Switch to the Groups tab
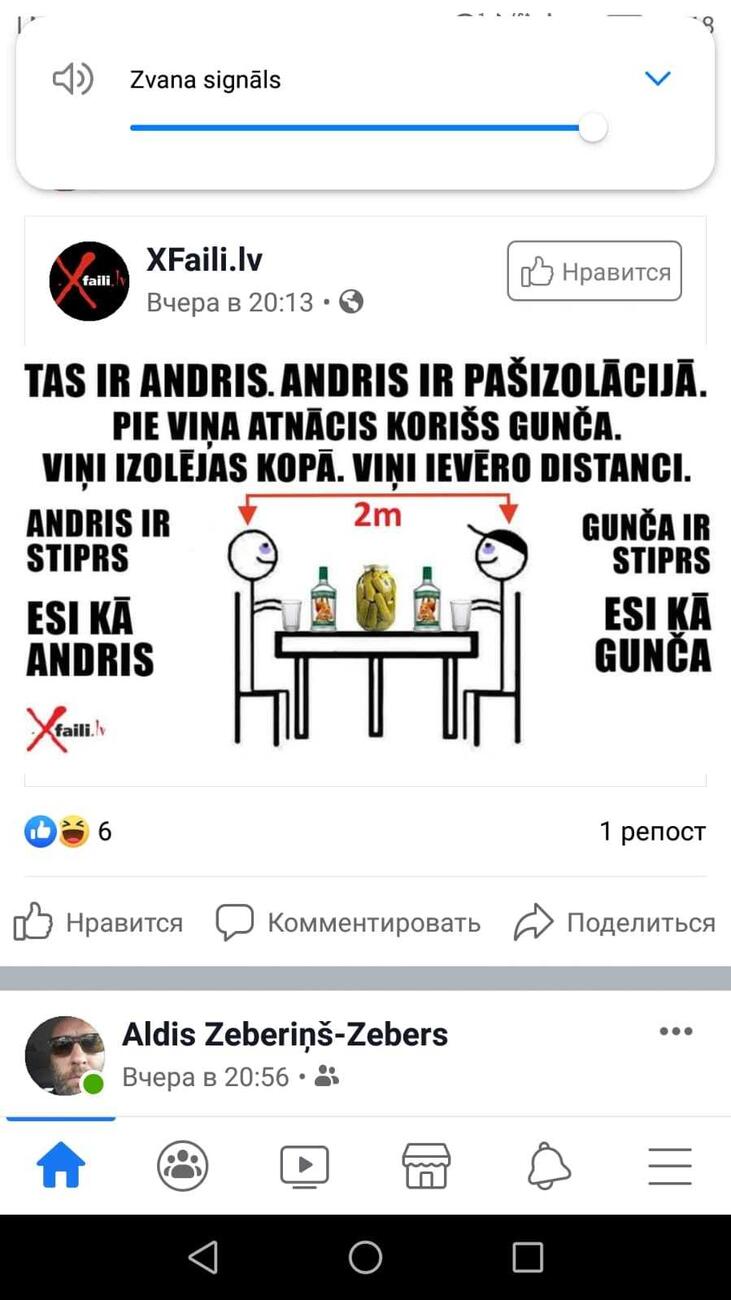The image size is (731, 1300). coord(183,1165)
